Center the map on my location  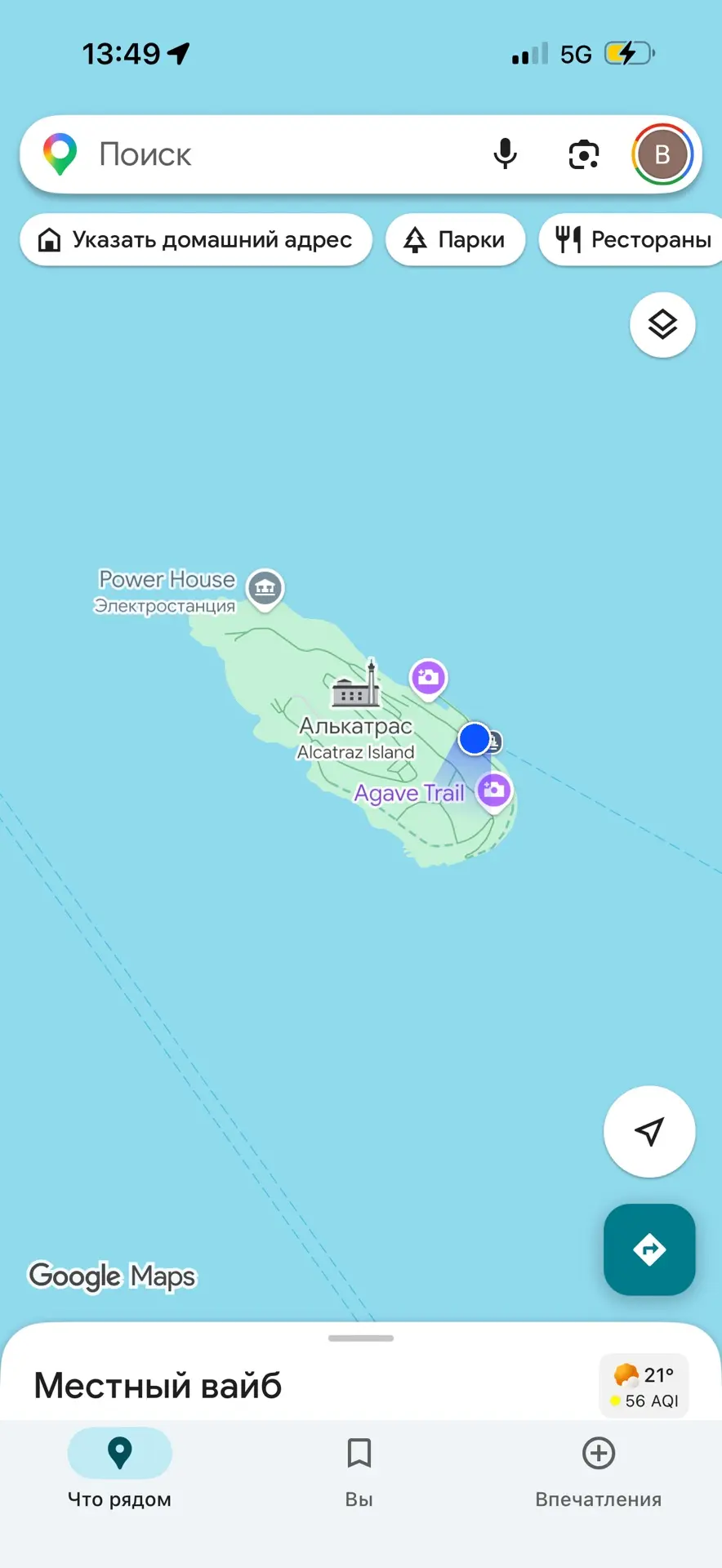[x=649, y=1132]
